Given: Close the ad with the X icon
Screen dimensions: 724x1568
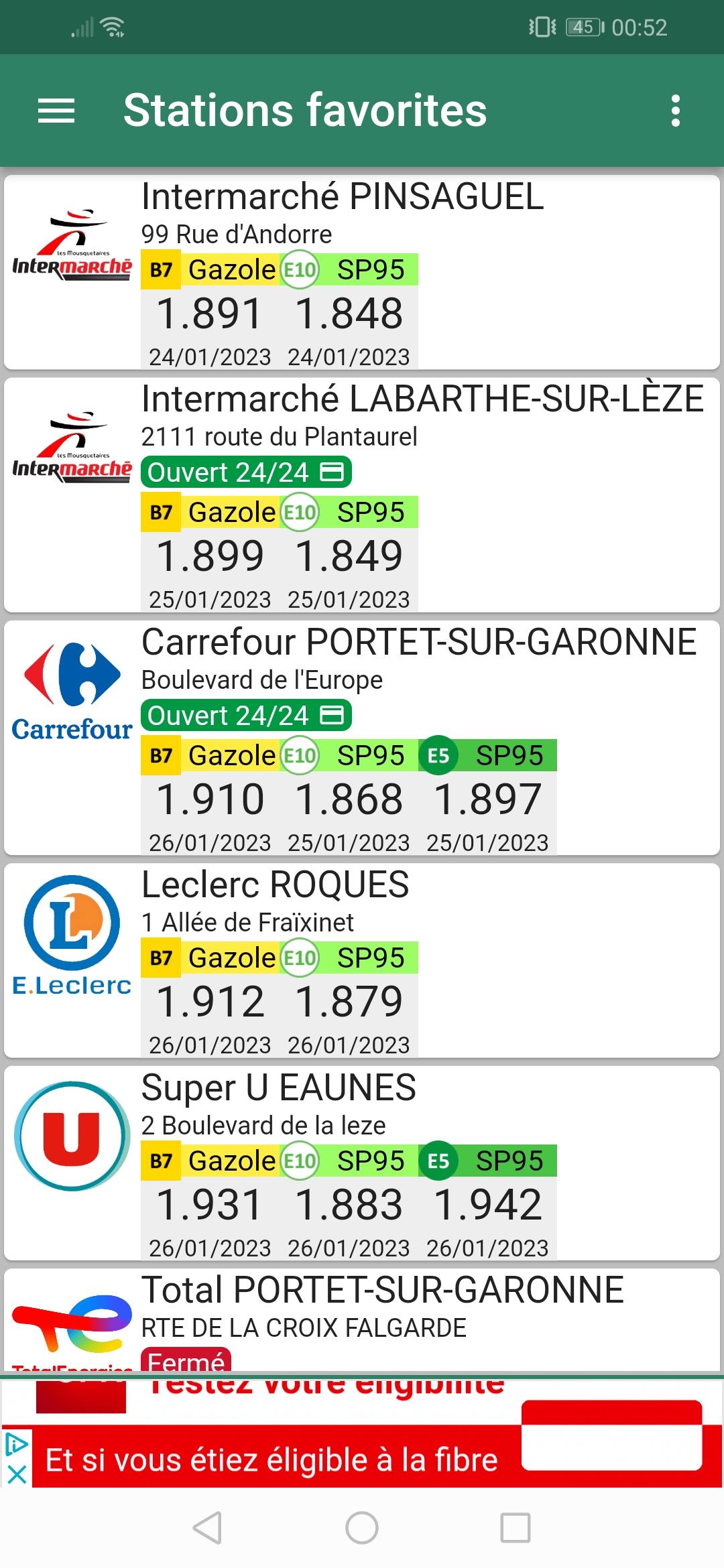Looking at the screenshot, I should (x=16, y=1475).
